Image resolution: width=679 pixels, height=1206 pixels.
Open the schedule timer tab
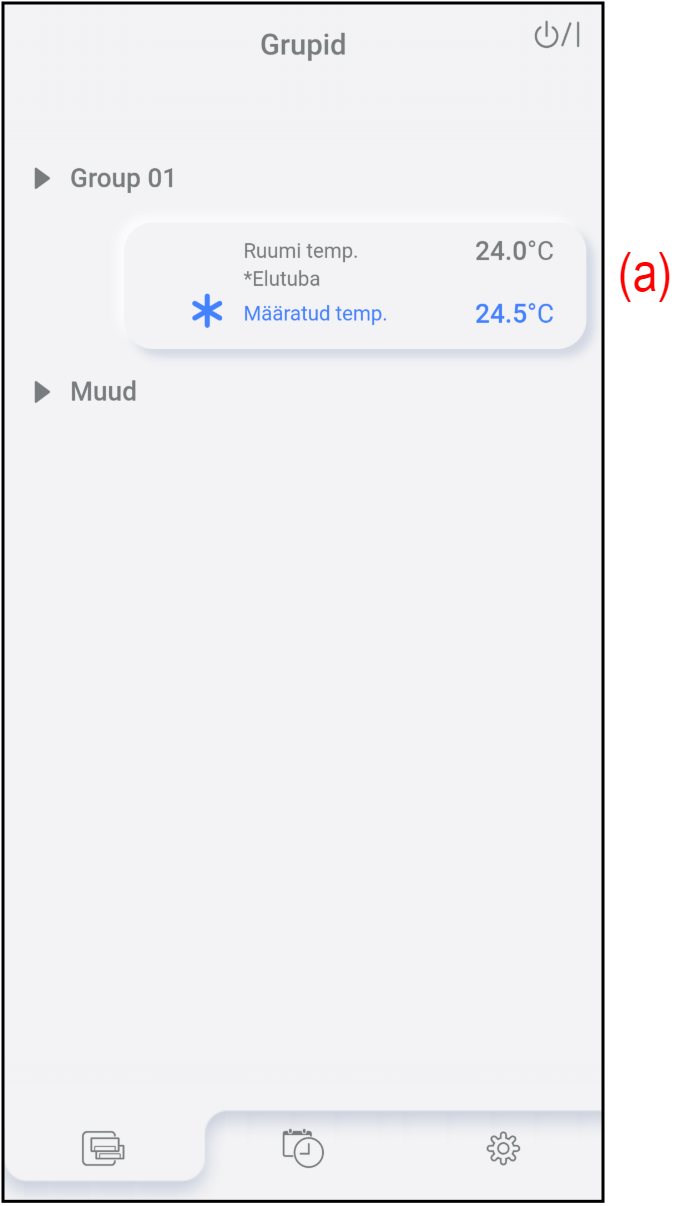(x=303, y=1148)
